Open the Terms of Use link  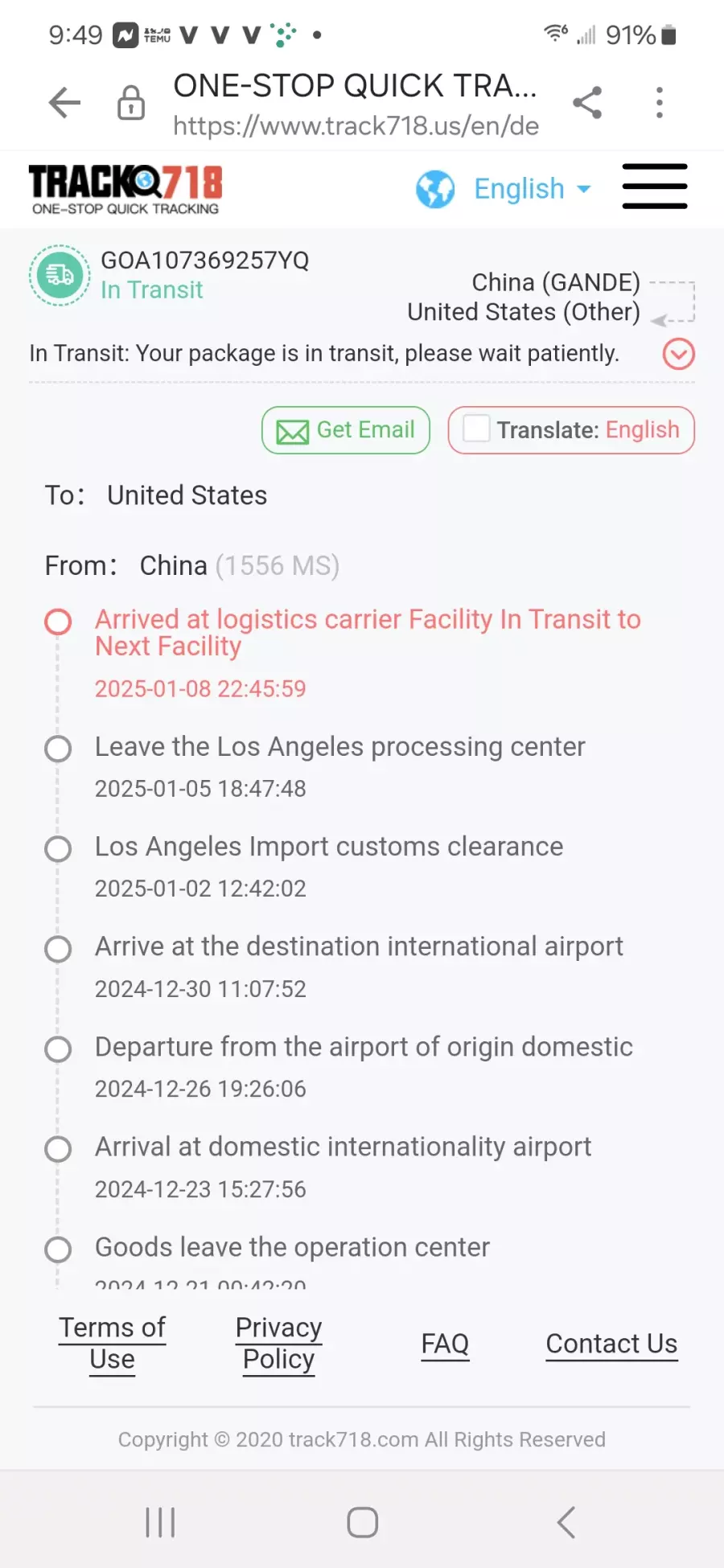(113, 1344)
